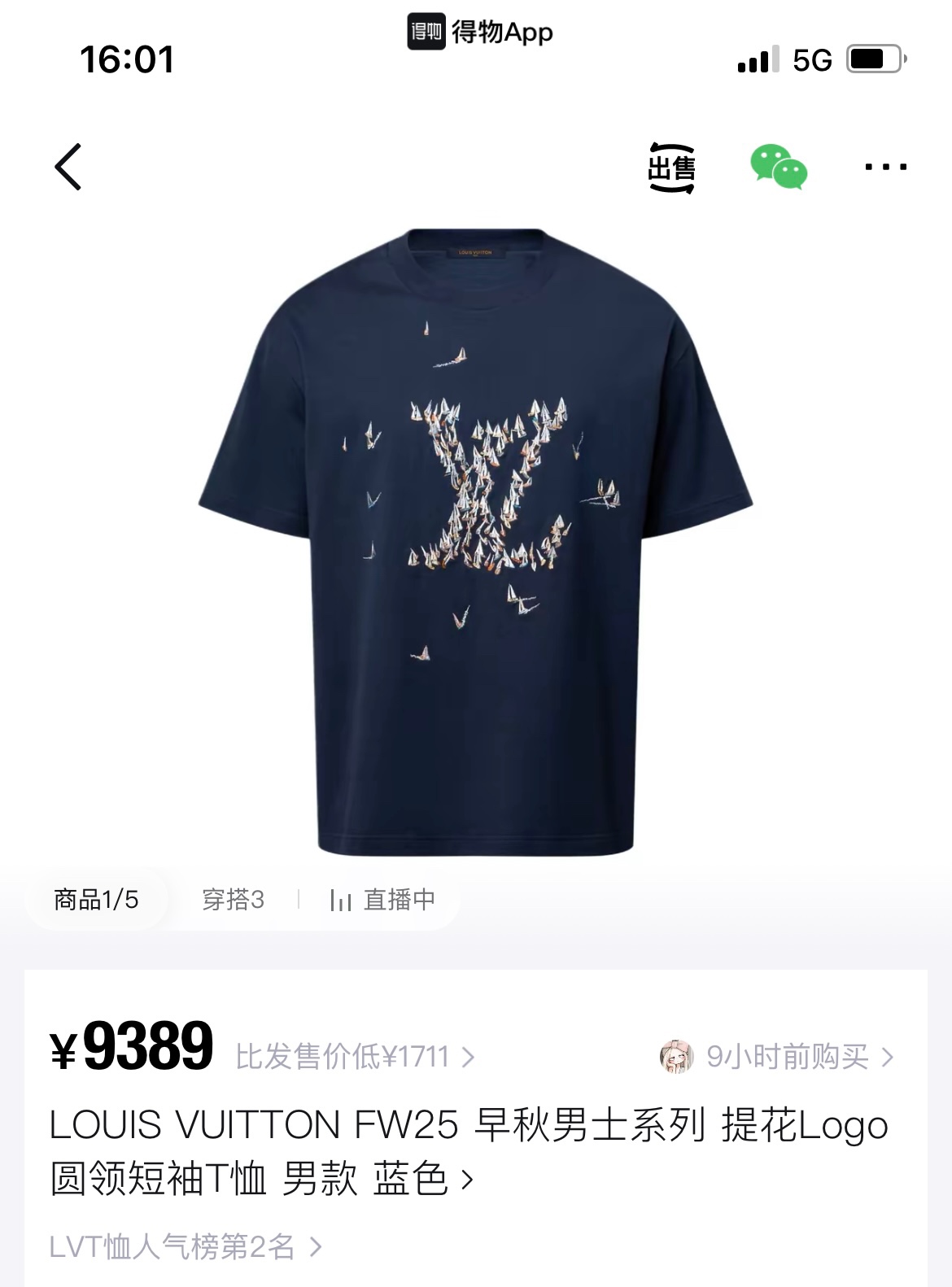This screenshot has height=1287, width=952.
Task: Select the 商品1/5 image tab
Action: click(x=96, y=899)
